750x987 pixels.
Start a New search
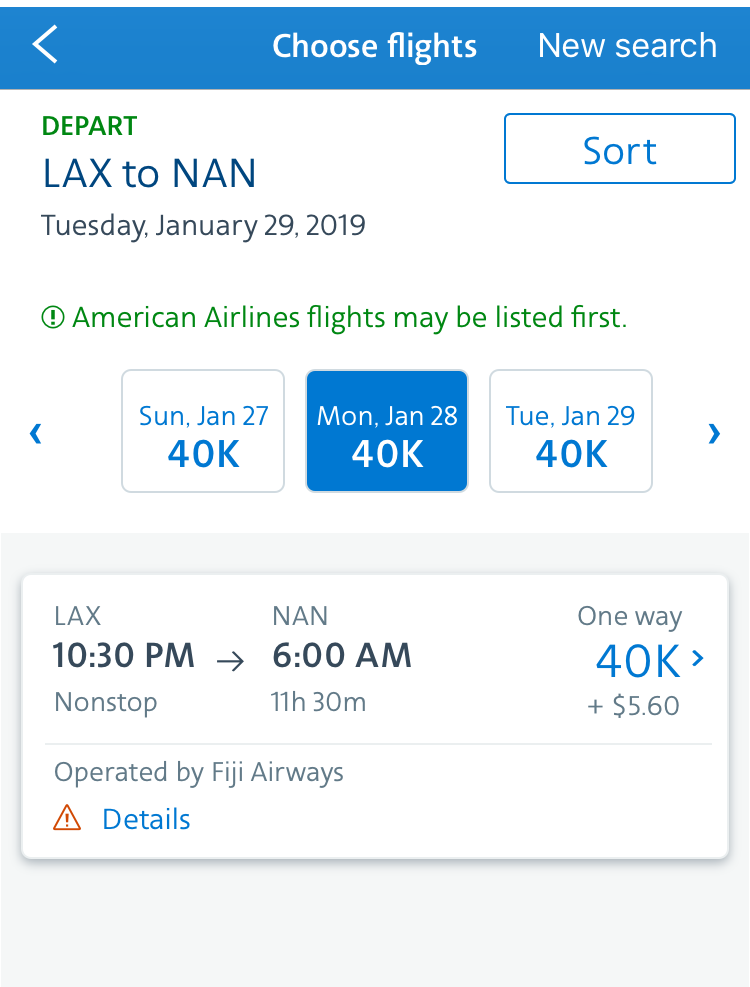(x=627, y=46)
